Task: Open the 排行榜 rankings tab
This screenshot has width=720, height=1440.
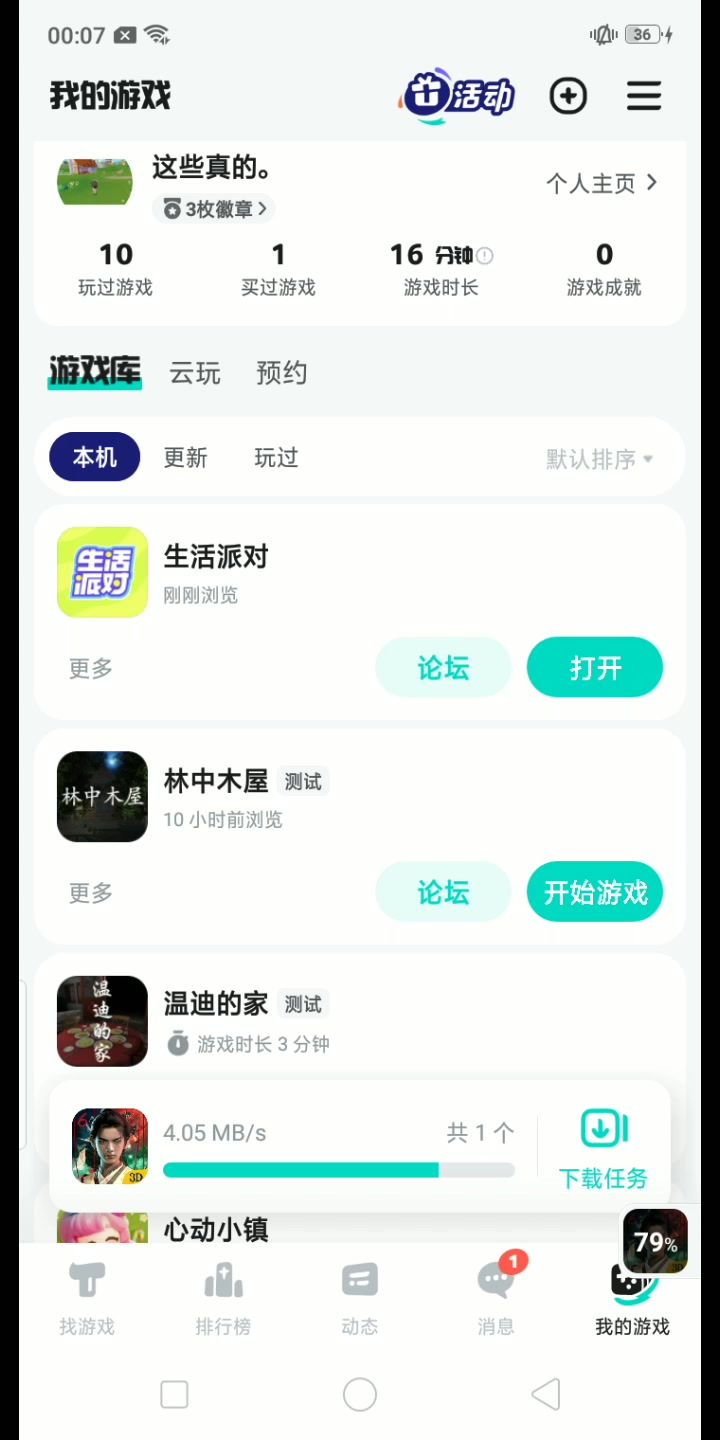Action: pos(223,1298)
